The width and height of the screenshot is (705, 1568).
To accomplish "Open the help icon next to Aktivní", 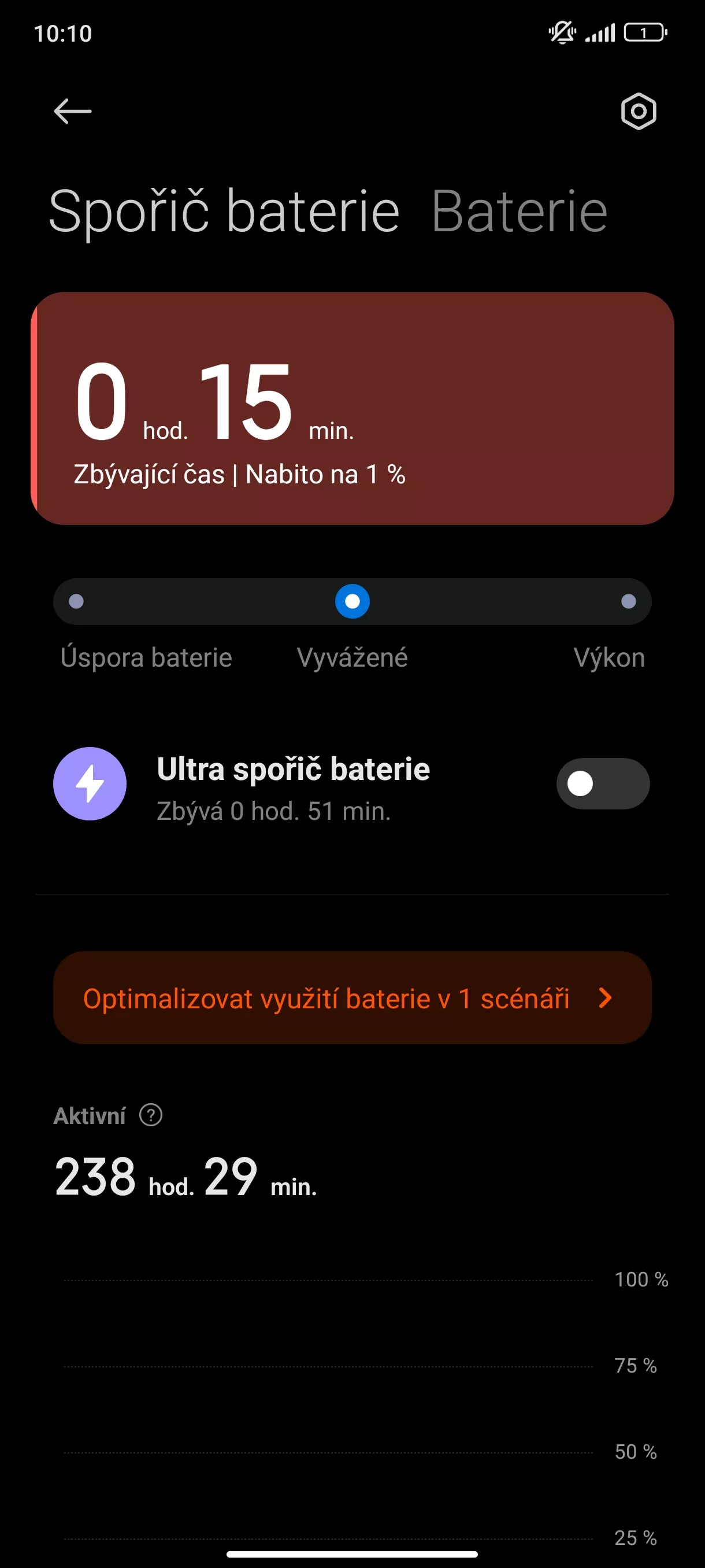I will coord(151,1115).
